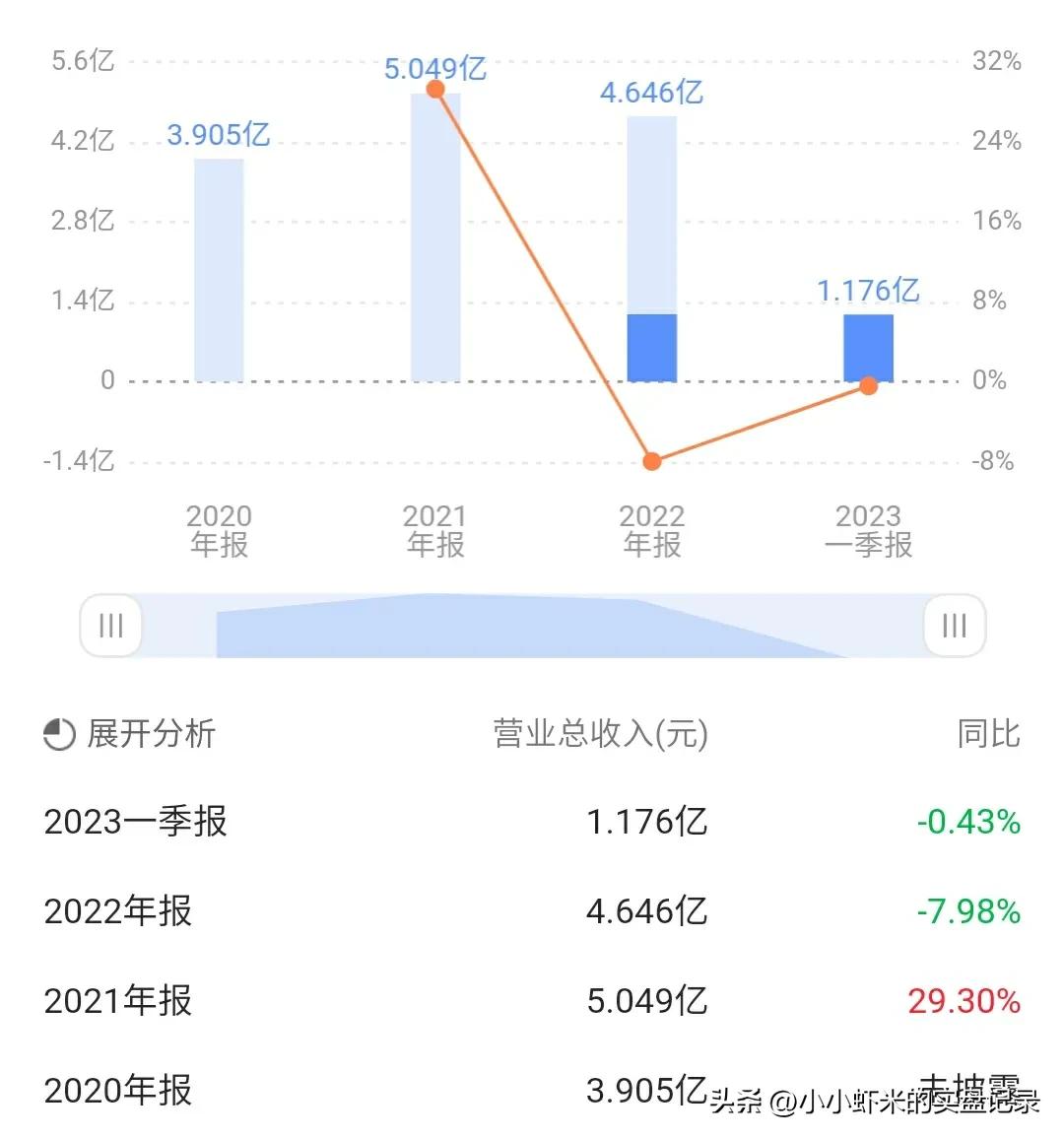Click the pie chart icon beside 展开分析
The width and height of the screenshot is (1064, 1139).
coord(58,733)
